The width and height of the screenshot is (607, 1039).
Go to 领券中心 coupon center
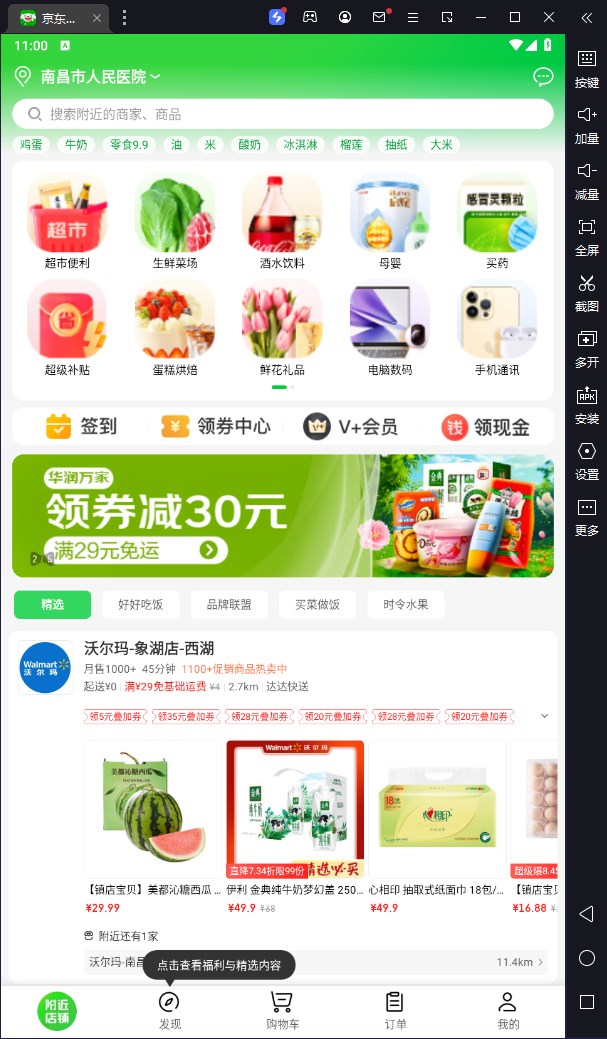[x=215, y=426]
